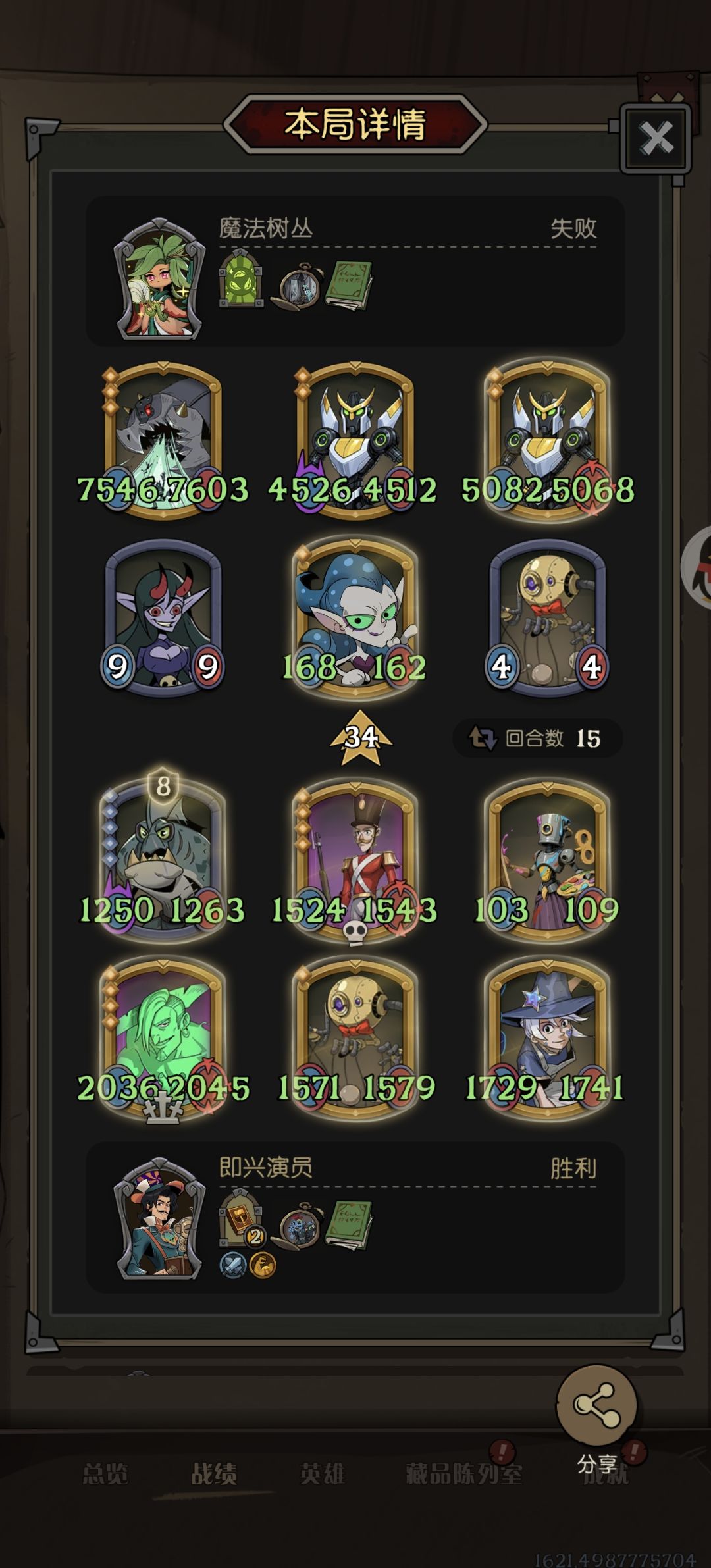Open the horned demon card with 9/9
This screenshot has height=1568, width=711.
163,617
